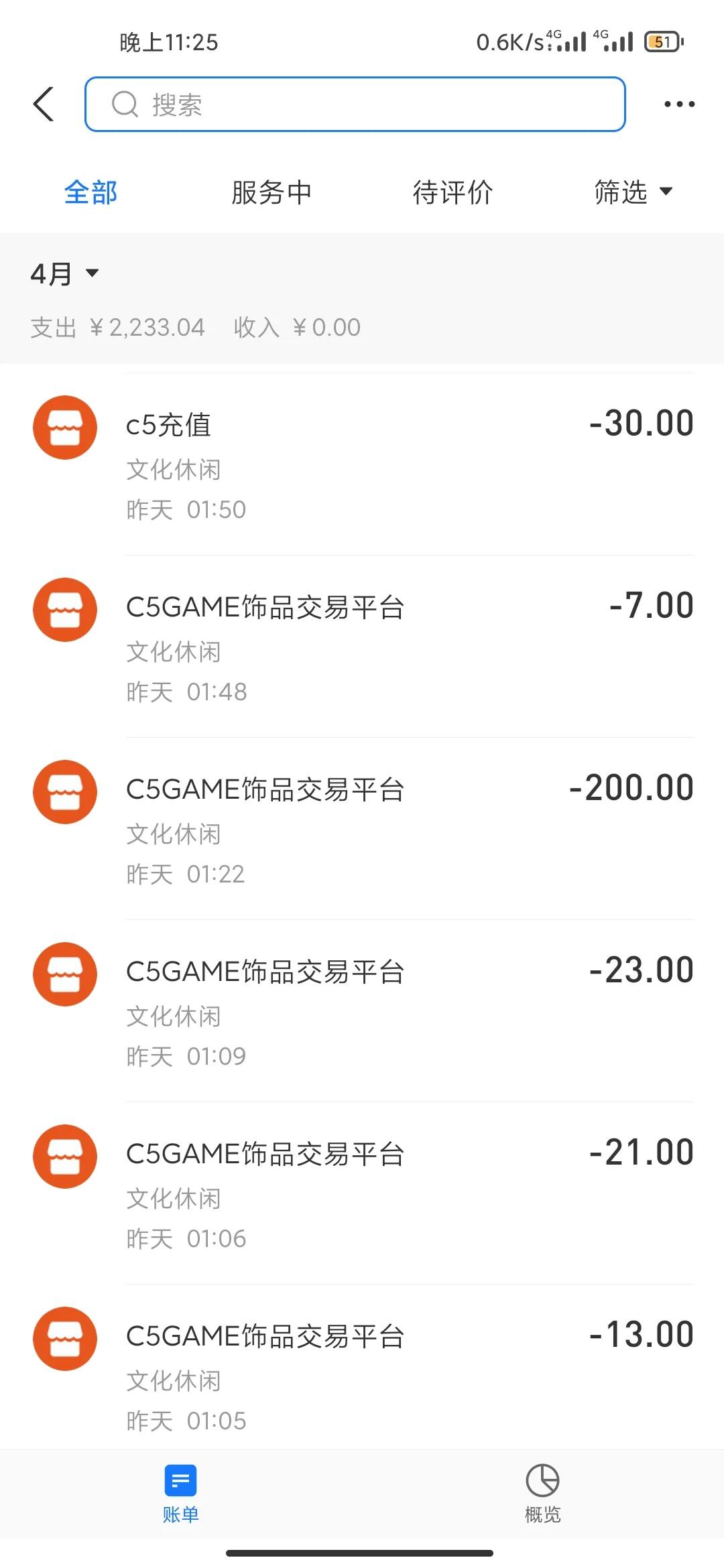Open the more options ellipsis menu
724x1568 pixels.
[x=678, y=104]
